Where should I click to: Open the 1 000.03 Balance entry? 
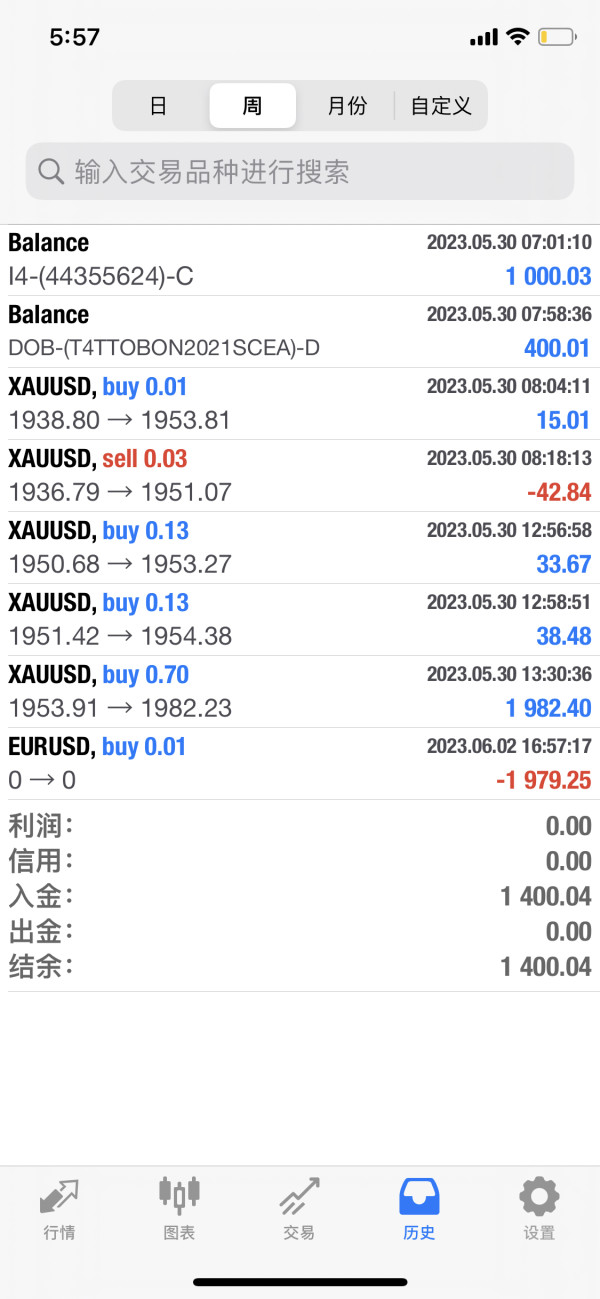pyautogui.click(x=300, y=260)
